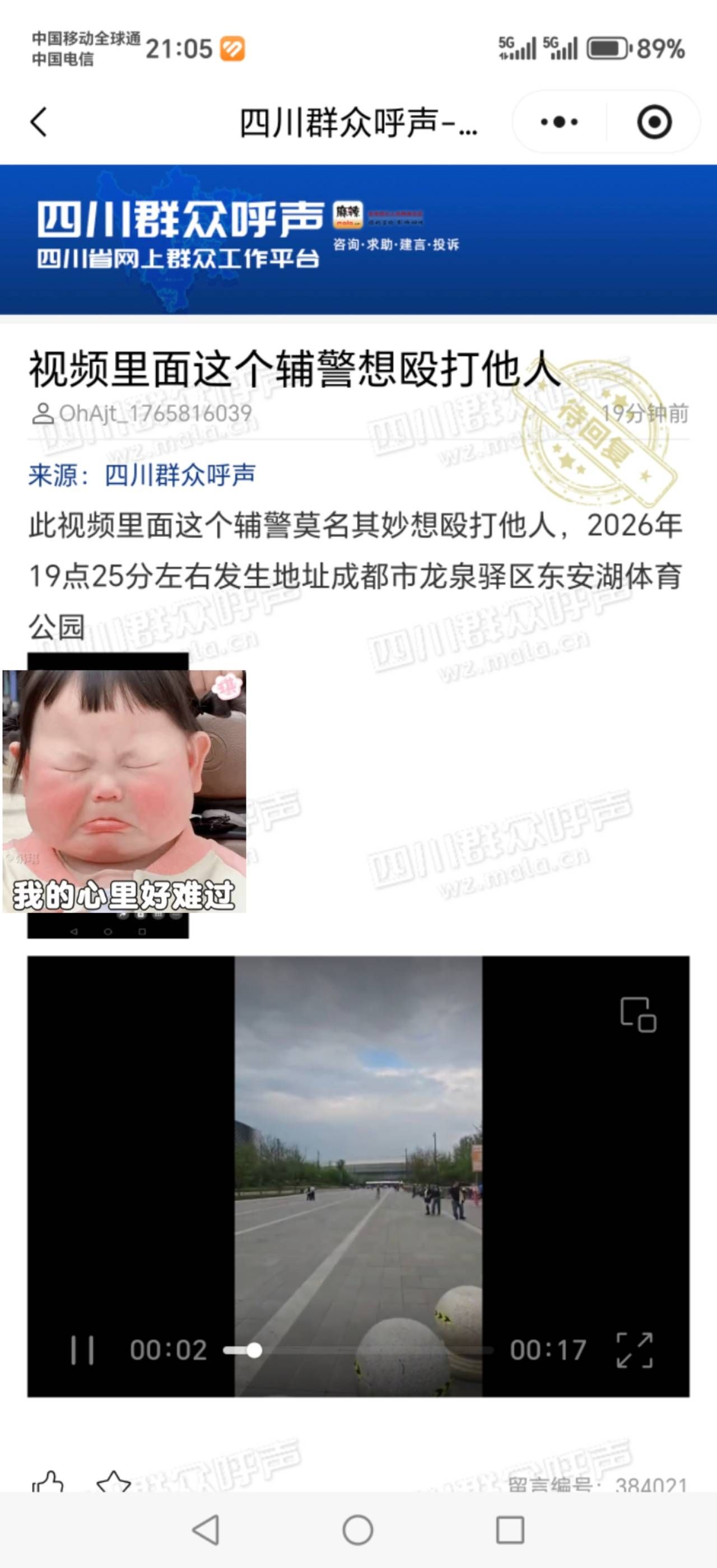The width and height of the screenshot is (717, 1568).
Task: Switch the video to picture-in-picture window
Action: click(x=638, y=1015)
